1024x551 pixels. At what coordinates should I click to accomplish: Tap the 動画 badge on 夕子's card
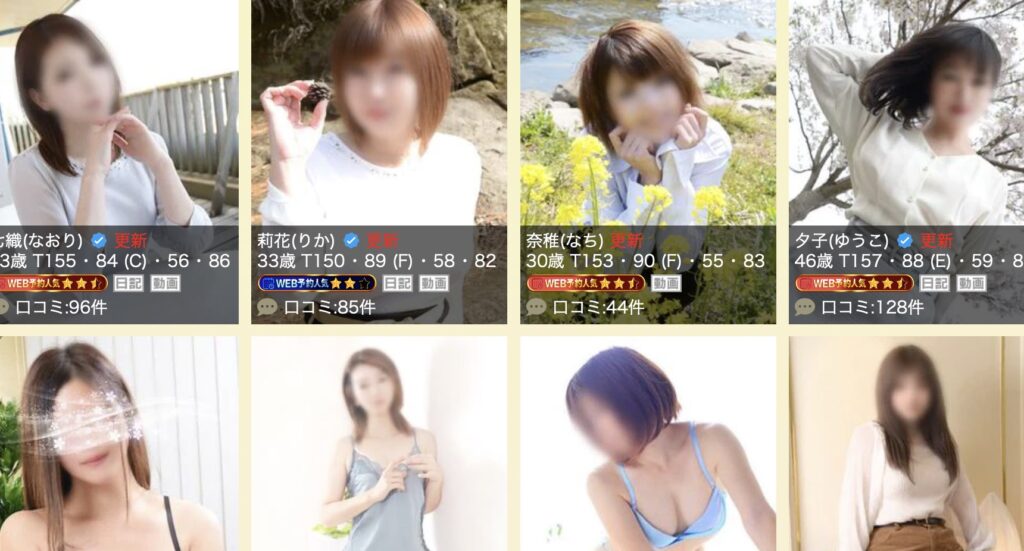coord(971,284)
